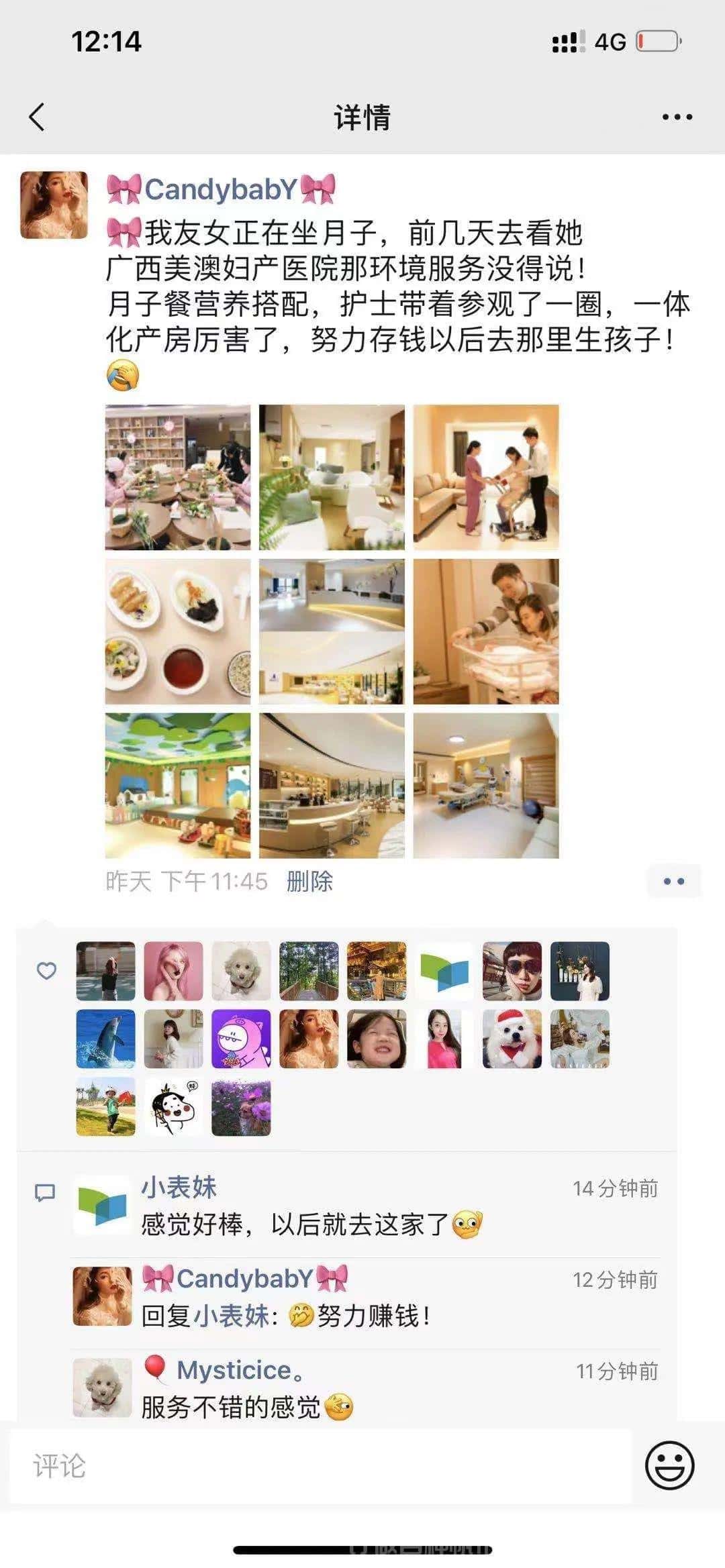Open the emoji picker beside 评论
This screenshot has width=725, height=1568.
[669, 1466]
